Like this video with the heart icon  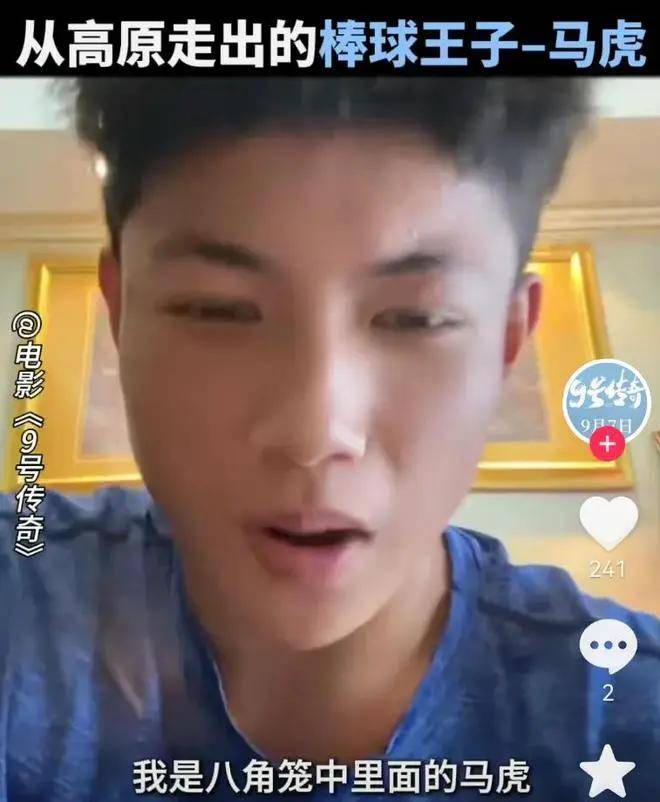[608, 523]
